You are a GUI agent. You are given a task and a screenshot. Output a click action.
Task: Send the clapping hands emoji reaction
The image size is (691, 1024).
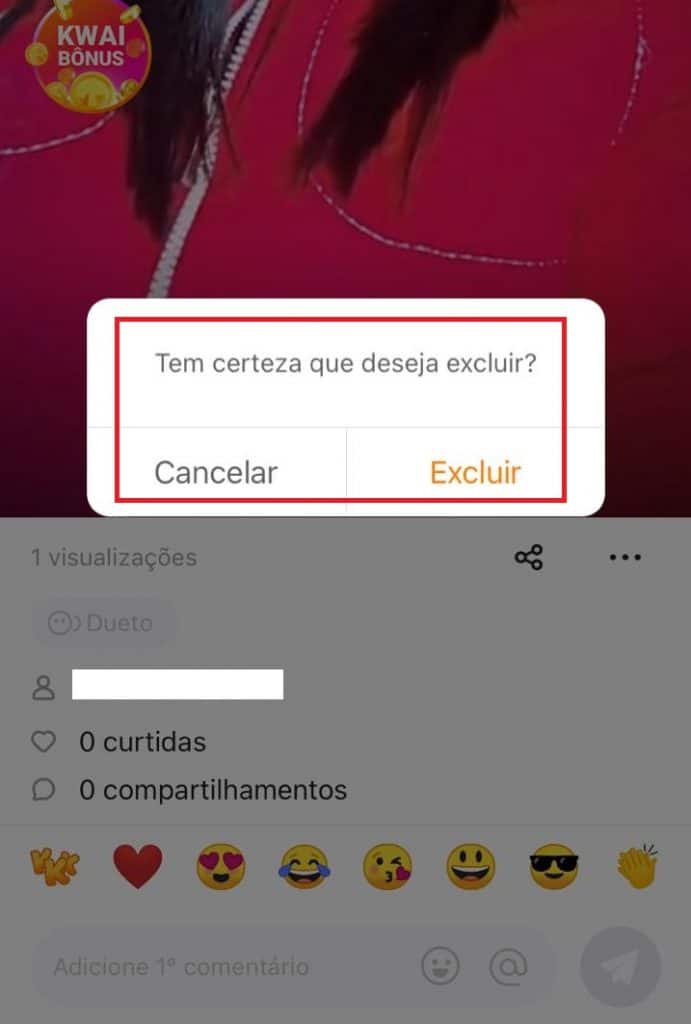[637, 866]
